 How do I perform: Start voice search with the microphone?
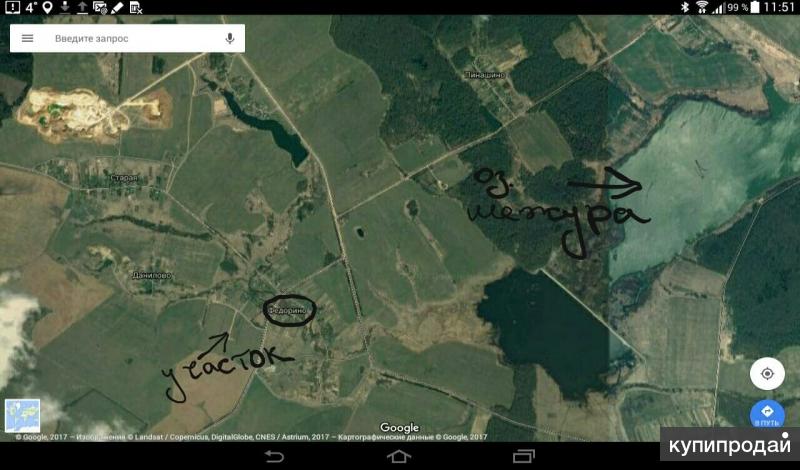[x=230, y=38]
